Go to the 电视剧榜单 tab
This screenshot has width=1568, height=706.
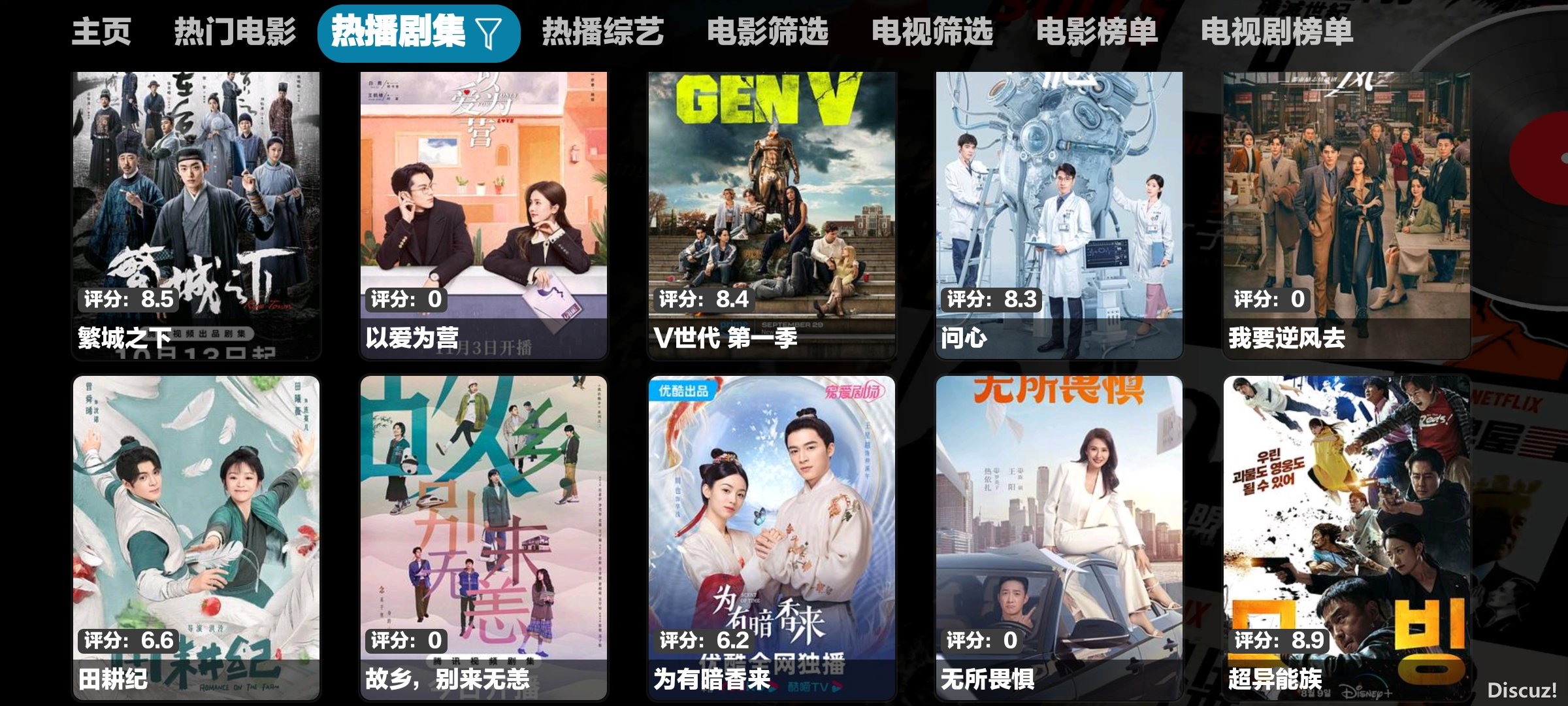(x=1276, y=31)
